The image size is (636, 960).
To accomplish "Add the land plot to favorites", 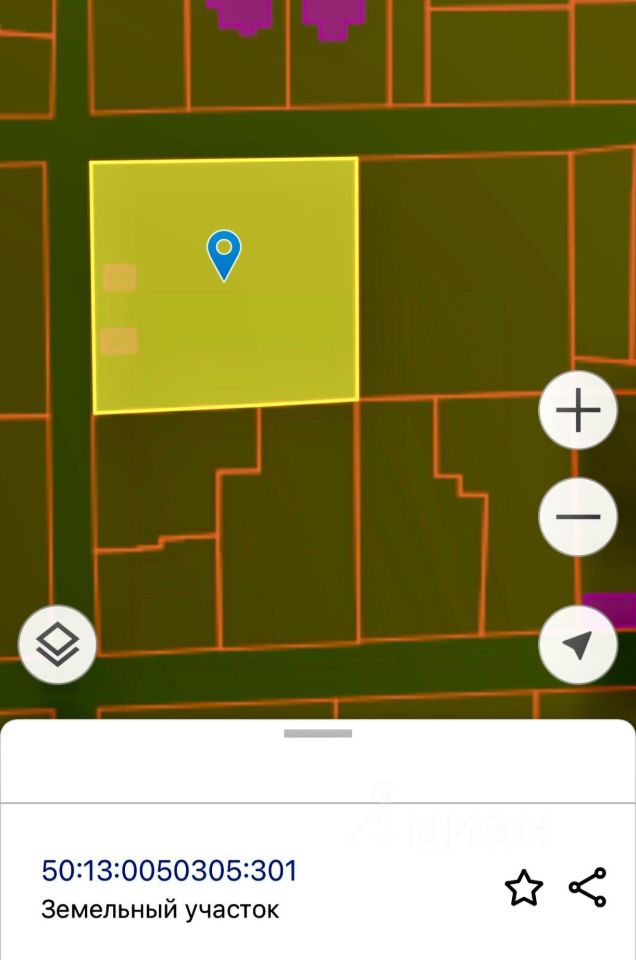I will 524,888.
